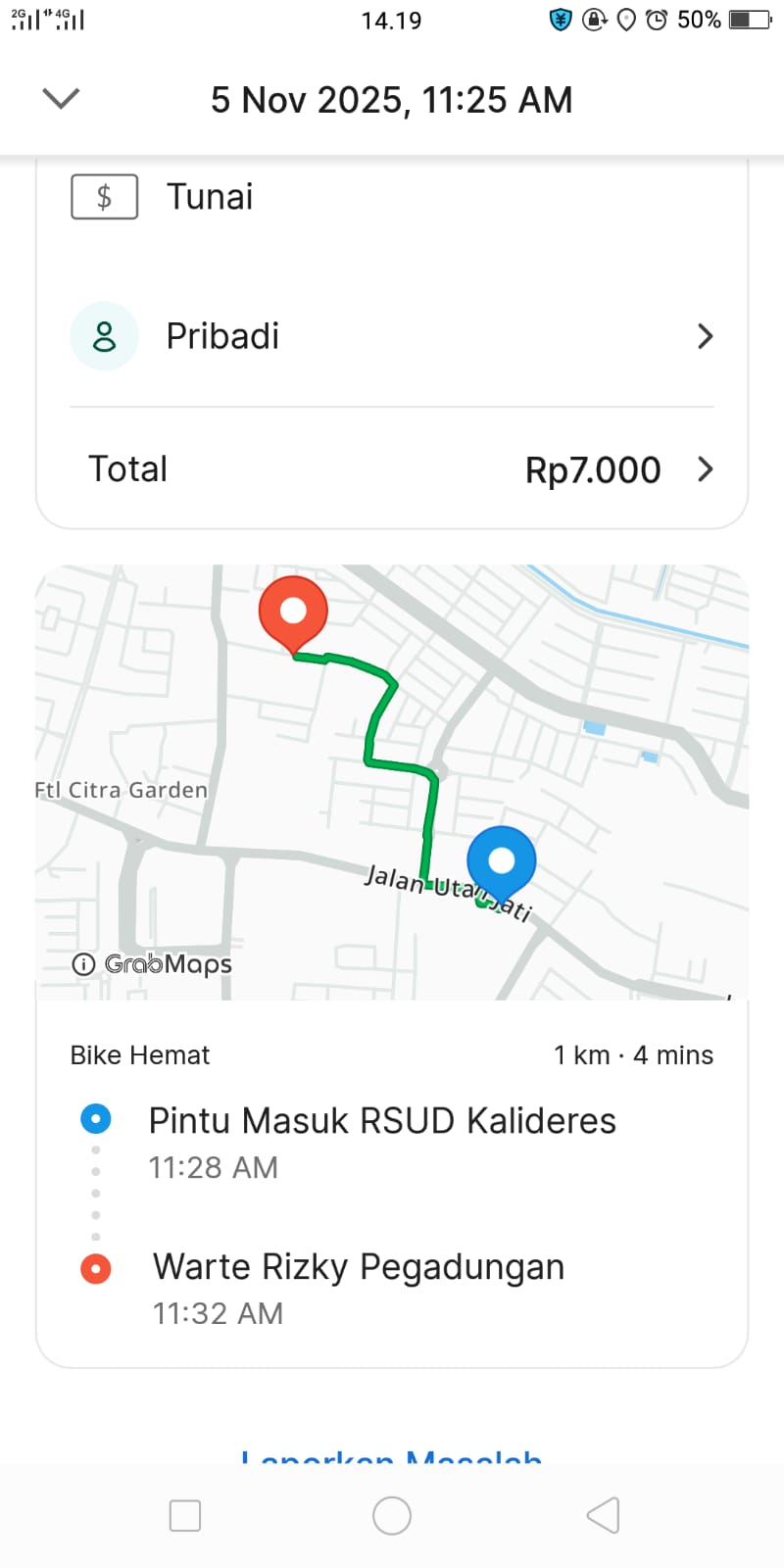Go to the phone's home screen
Screen dimensions: 784x1568
pos(392,1515)
